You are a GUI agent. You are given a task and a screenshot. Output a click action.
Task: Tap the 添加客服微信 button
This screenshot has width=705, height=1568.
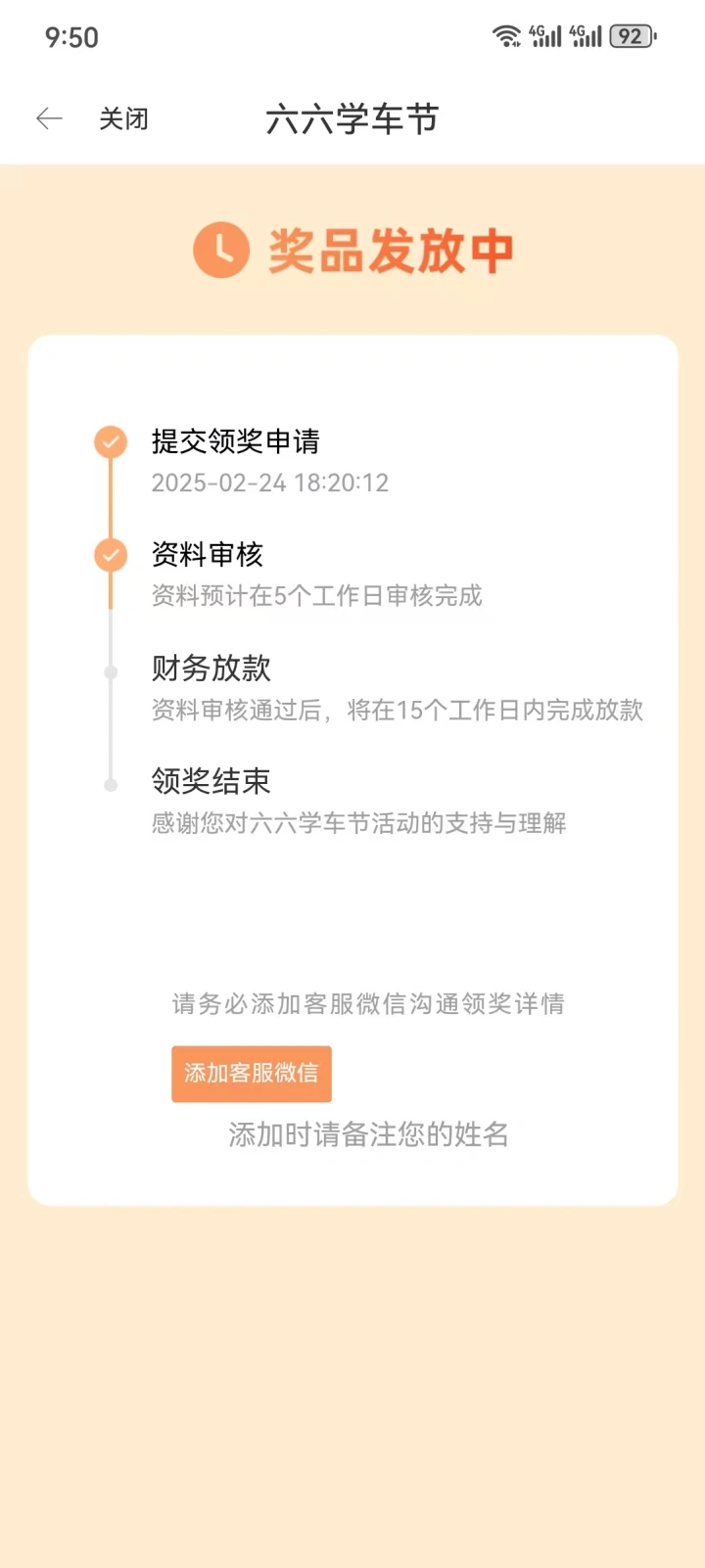252,1074
